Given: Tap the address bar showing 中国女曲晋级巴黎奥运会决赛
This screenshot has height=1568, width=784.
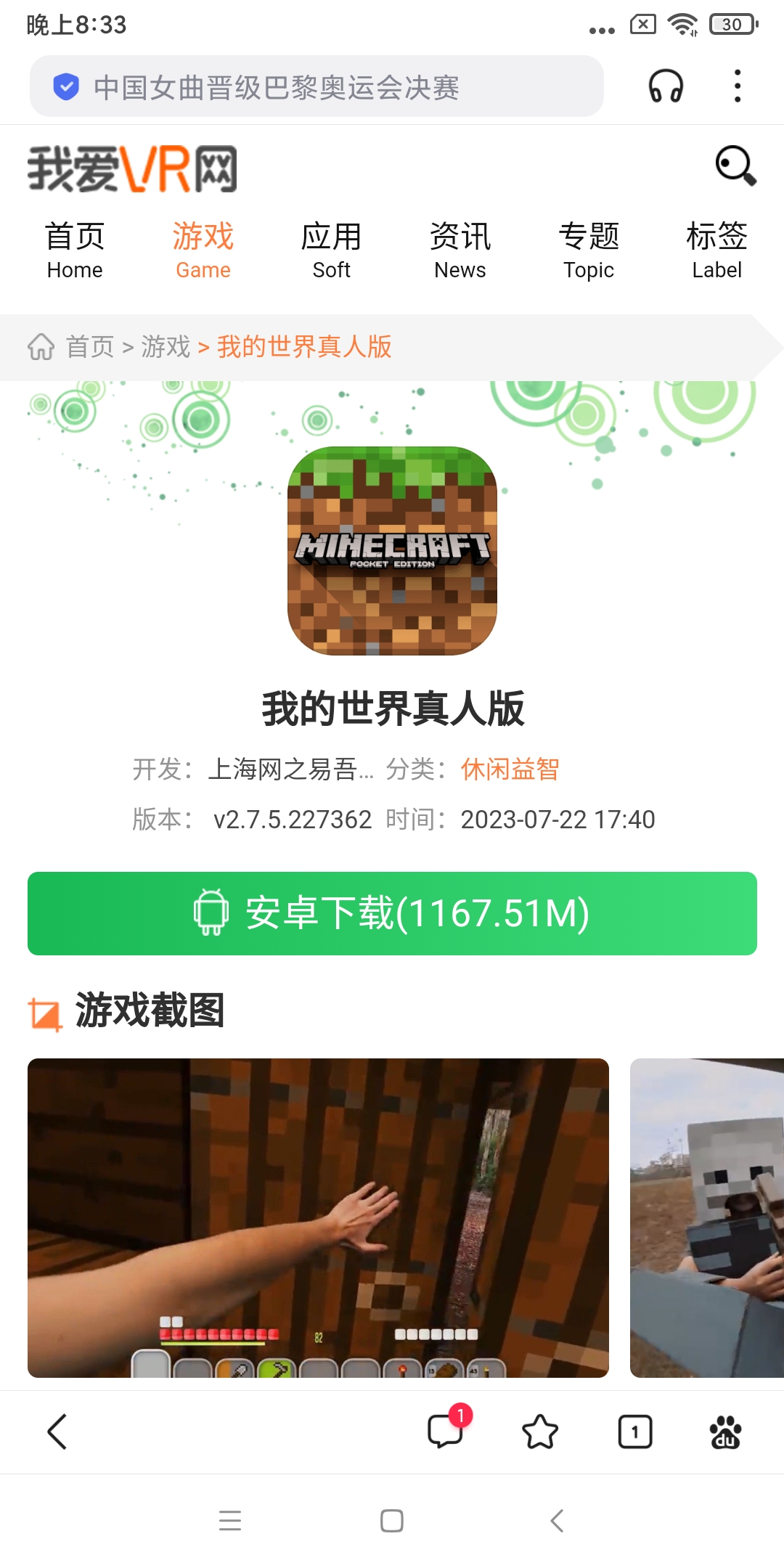Looking at the screenshot, I should click(317, 87).
